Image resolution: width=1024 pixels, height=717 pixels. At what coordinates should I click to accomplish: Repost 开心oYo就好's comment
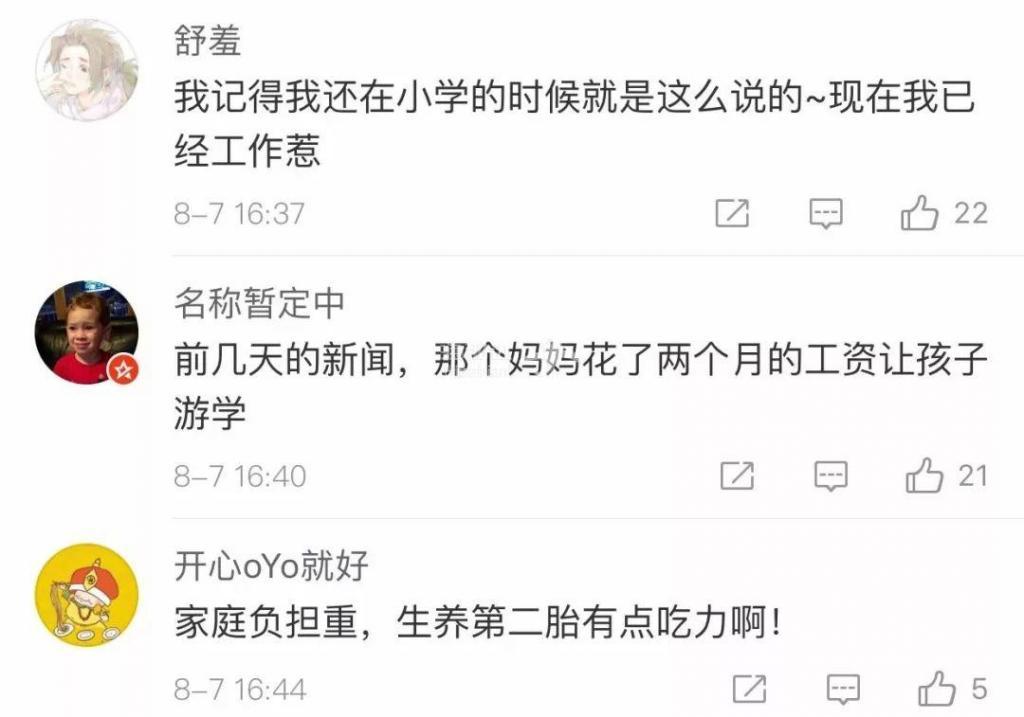point(749,689)
